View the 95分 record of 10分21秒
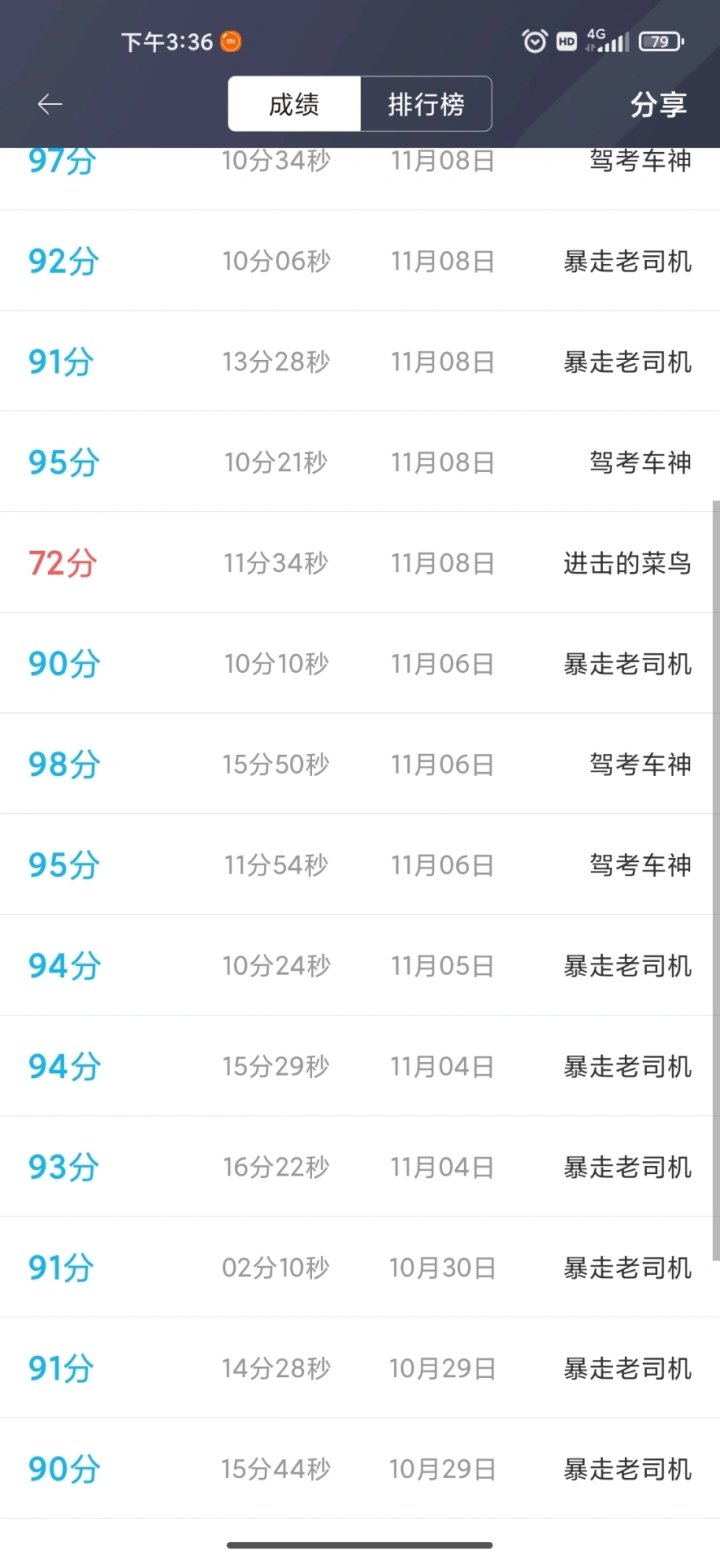Screen dimensions: 720x1560 [x=360, y=462]
